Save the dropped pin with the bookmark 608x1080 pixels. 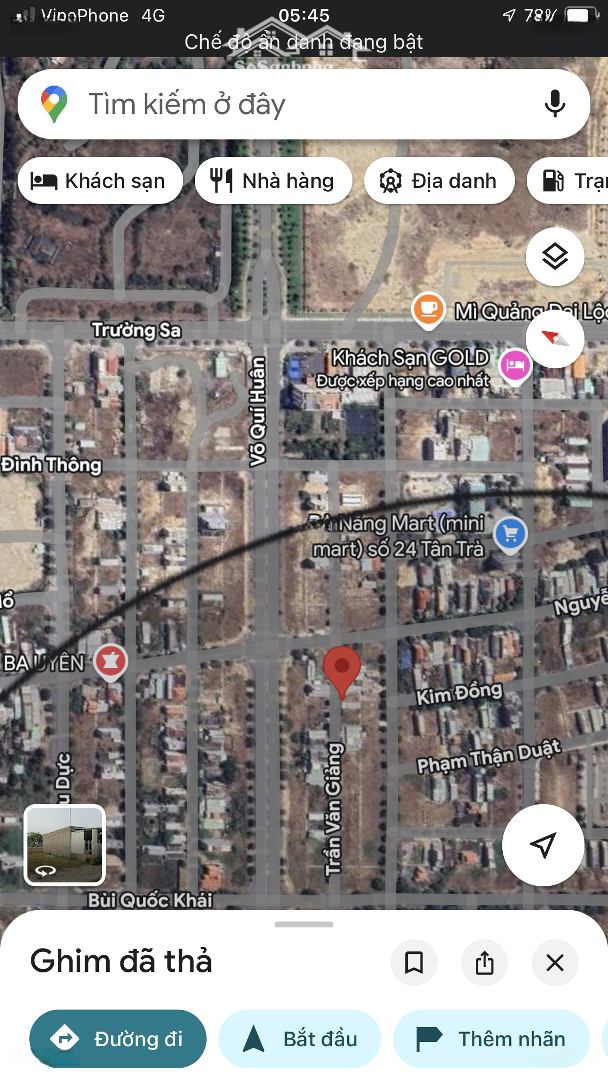[x=414, y=963]
